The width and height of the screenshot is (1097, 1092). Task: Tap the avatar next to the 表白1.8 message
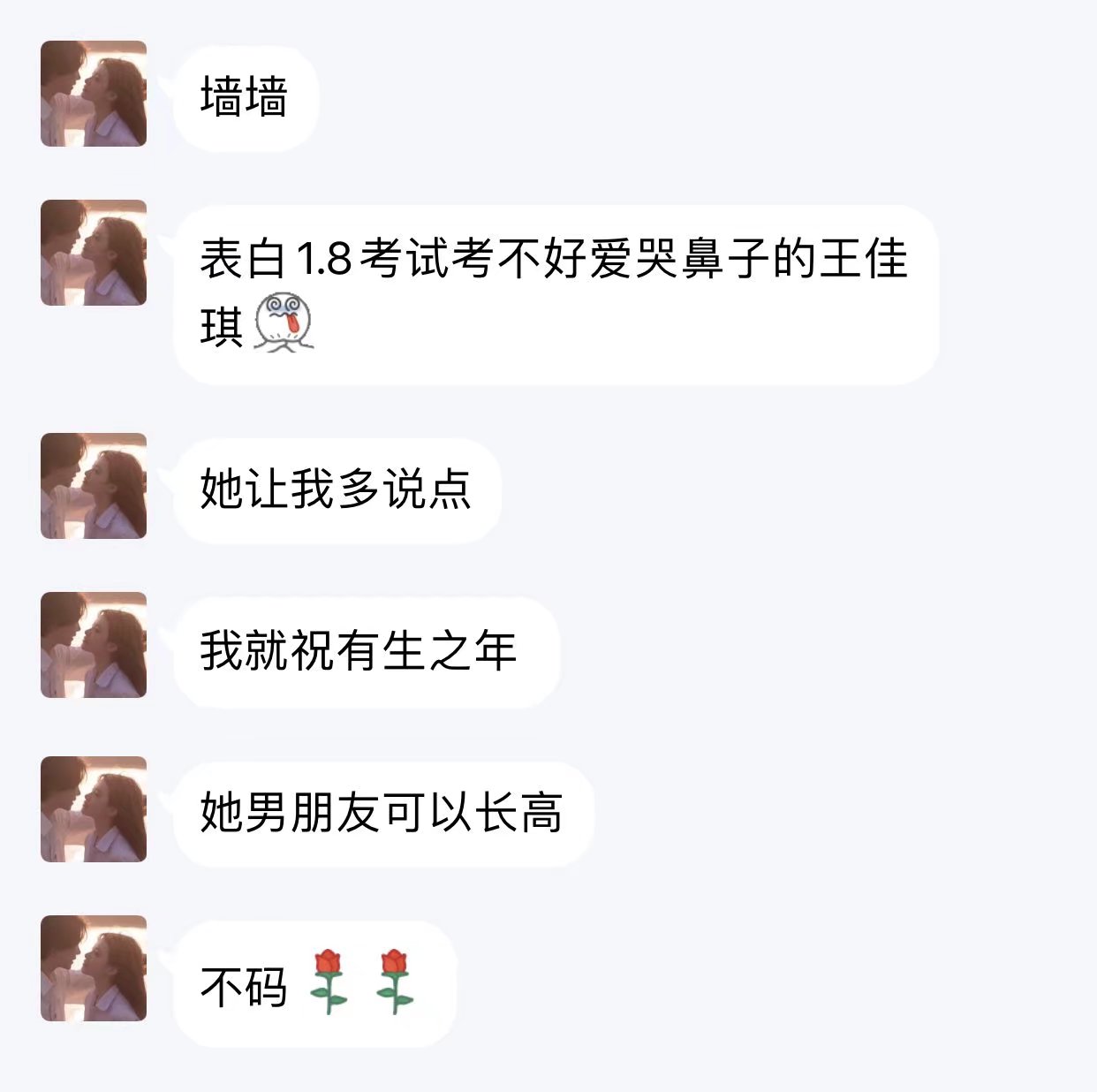94,253
